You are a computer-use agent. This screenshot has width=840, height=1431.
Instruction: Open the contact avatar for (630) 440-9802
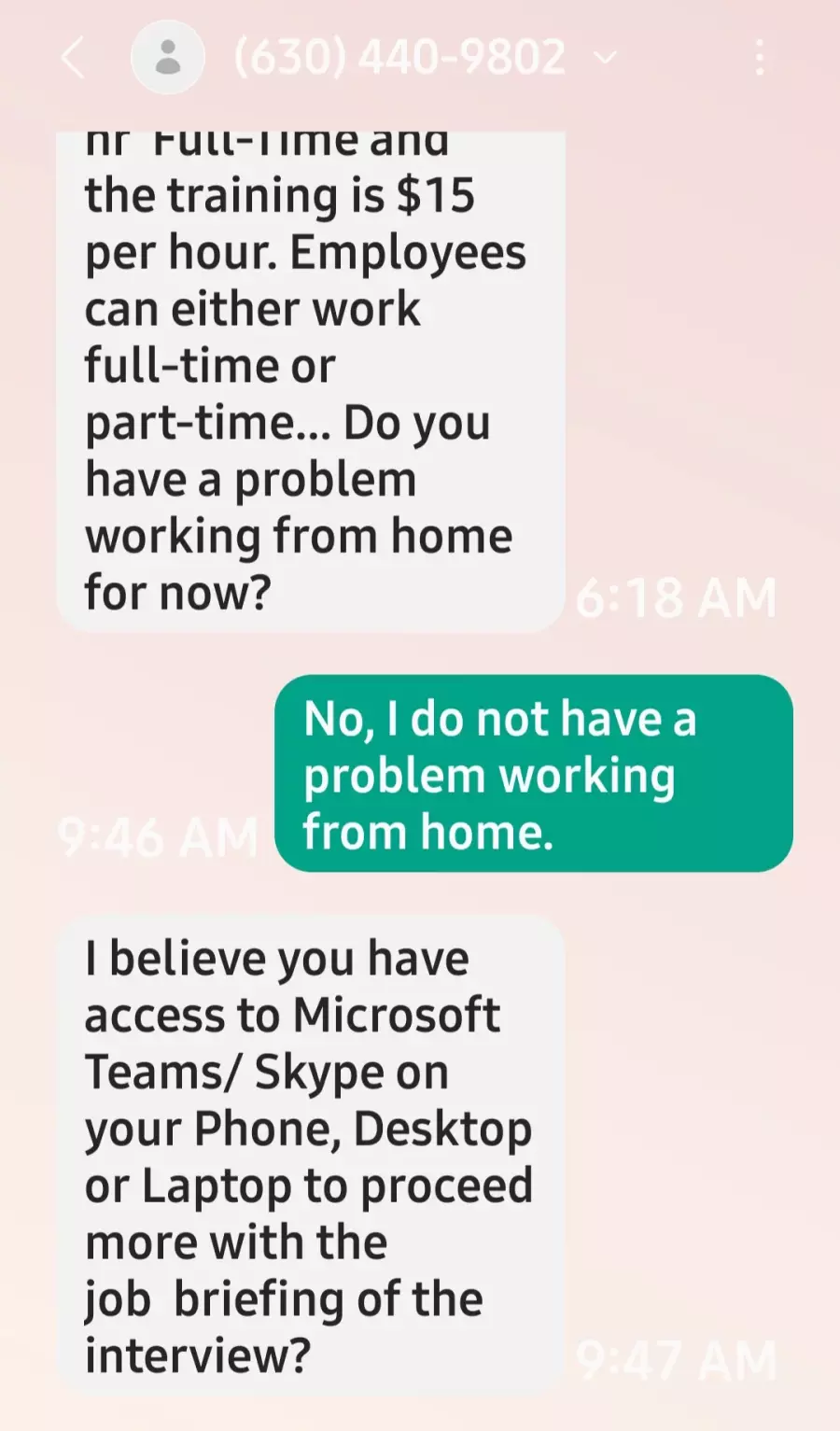point(168,58)
